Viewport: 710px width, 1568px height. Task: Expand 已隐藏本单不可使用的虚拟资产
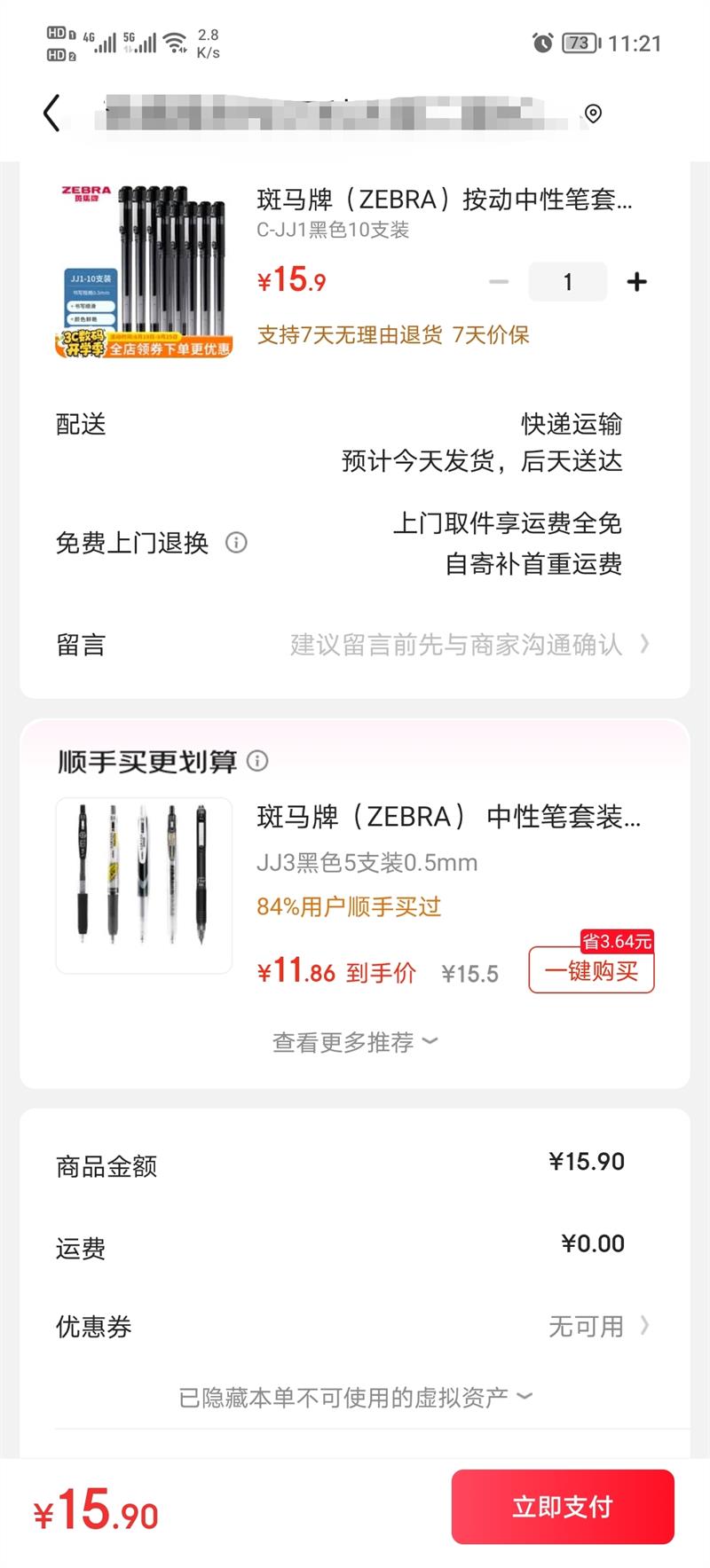pyautogui.click(x=355, y=1398)
